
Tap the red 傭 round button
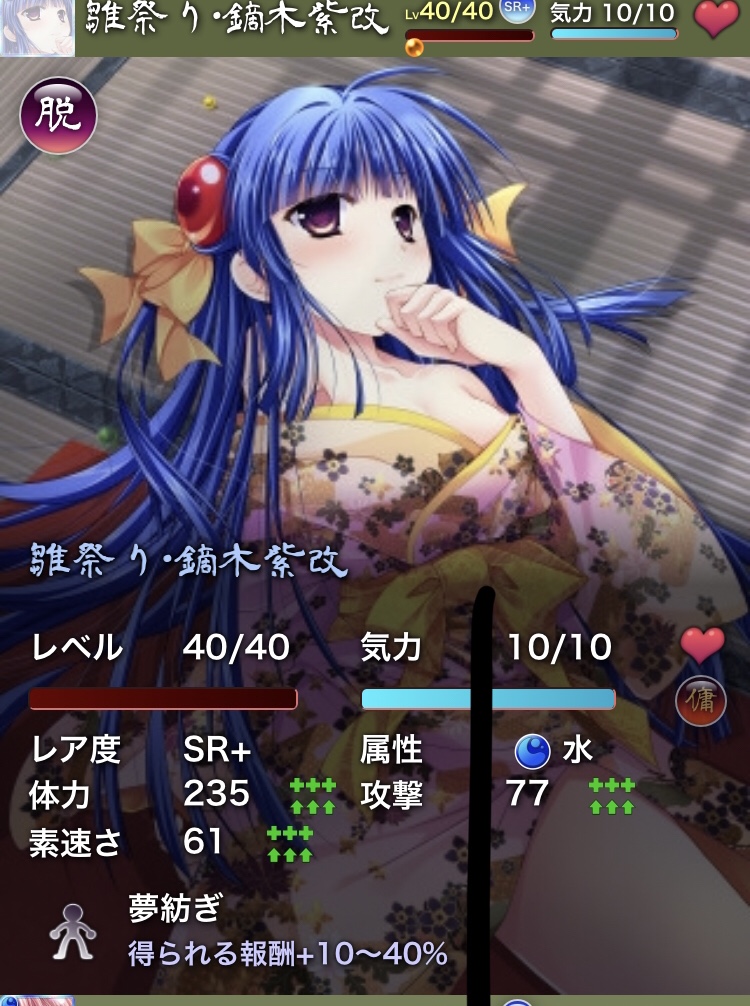coord(700,701)
